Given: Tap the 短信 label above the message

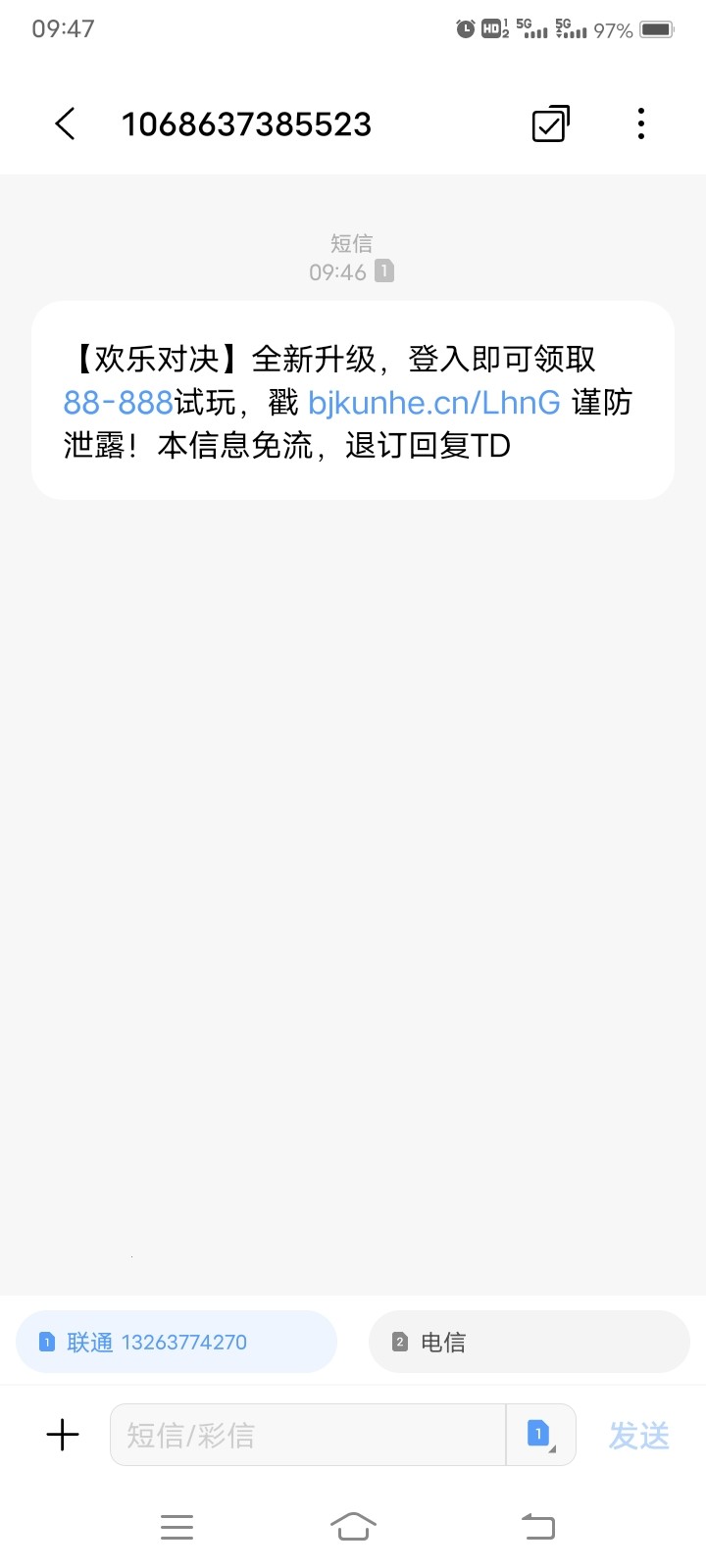Looking at the screenshot, I should (350, 242).
